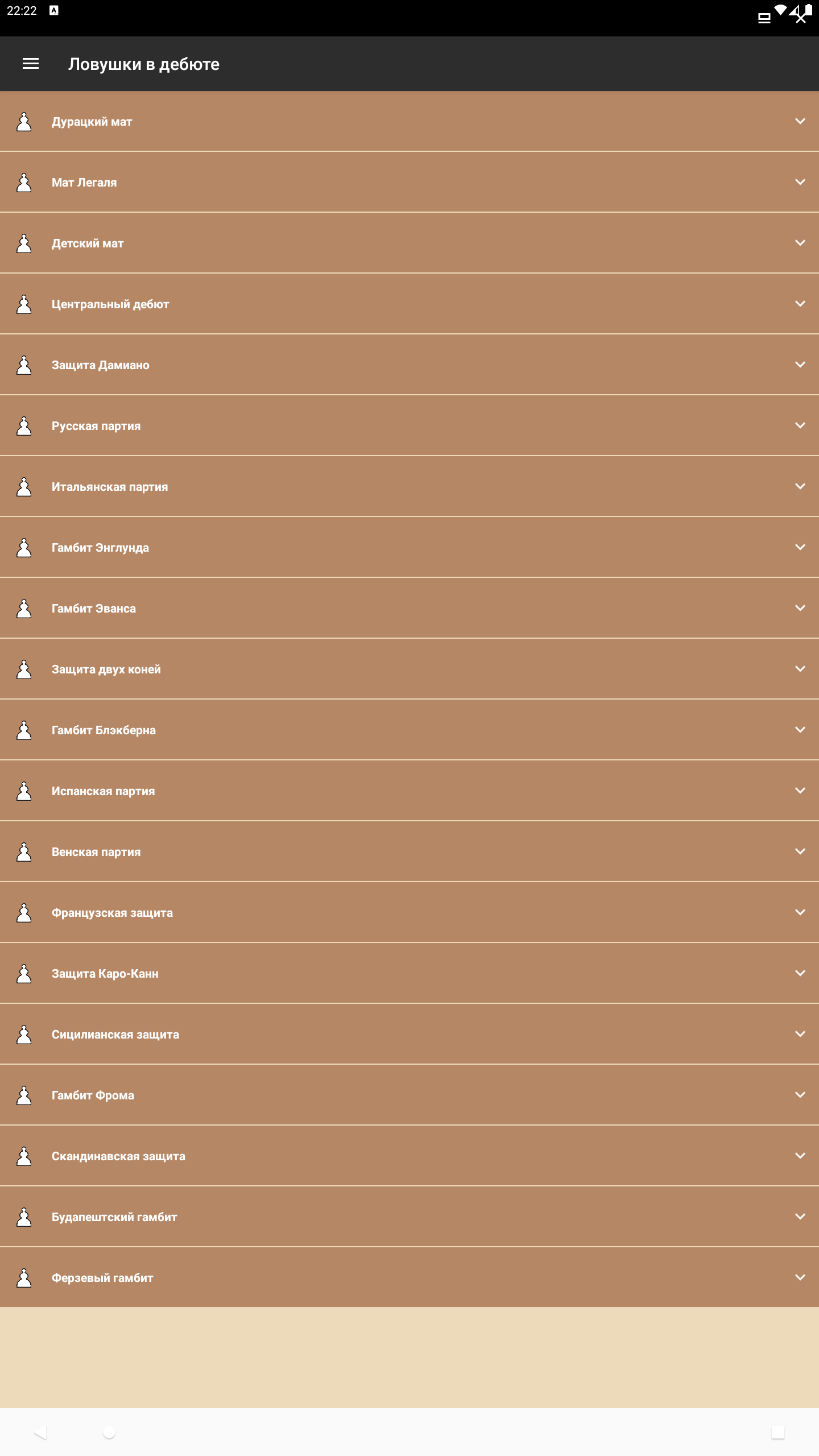Expand the Мат Легаля row
Viewport: 819px width, 1456px height.
pos(409,182)
